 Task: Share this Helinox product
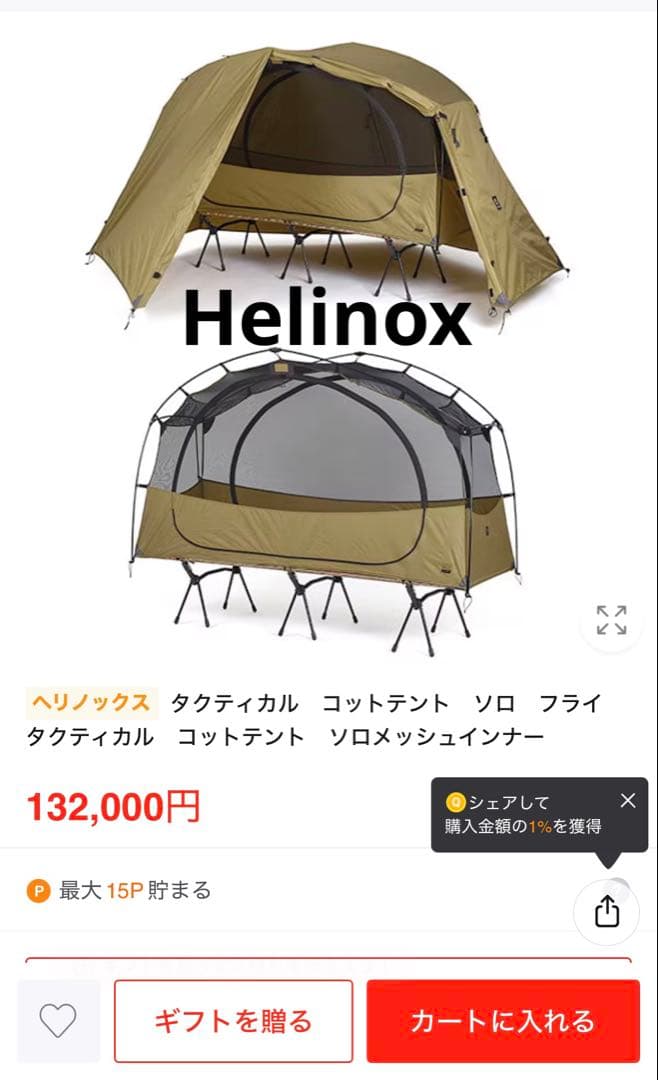[607, 911]
